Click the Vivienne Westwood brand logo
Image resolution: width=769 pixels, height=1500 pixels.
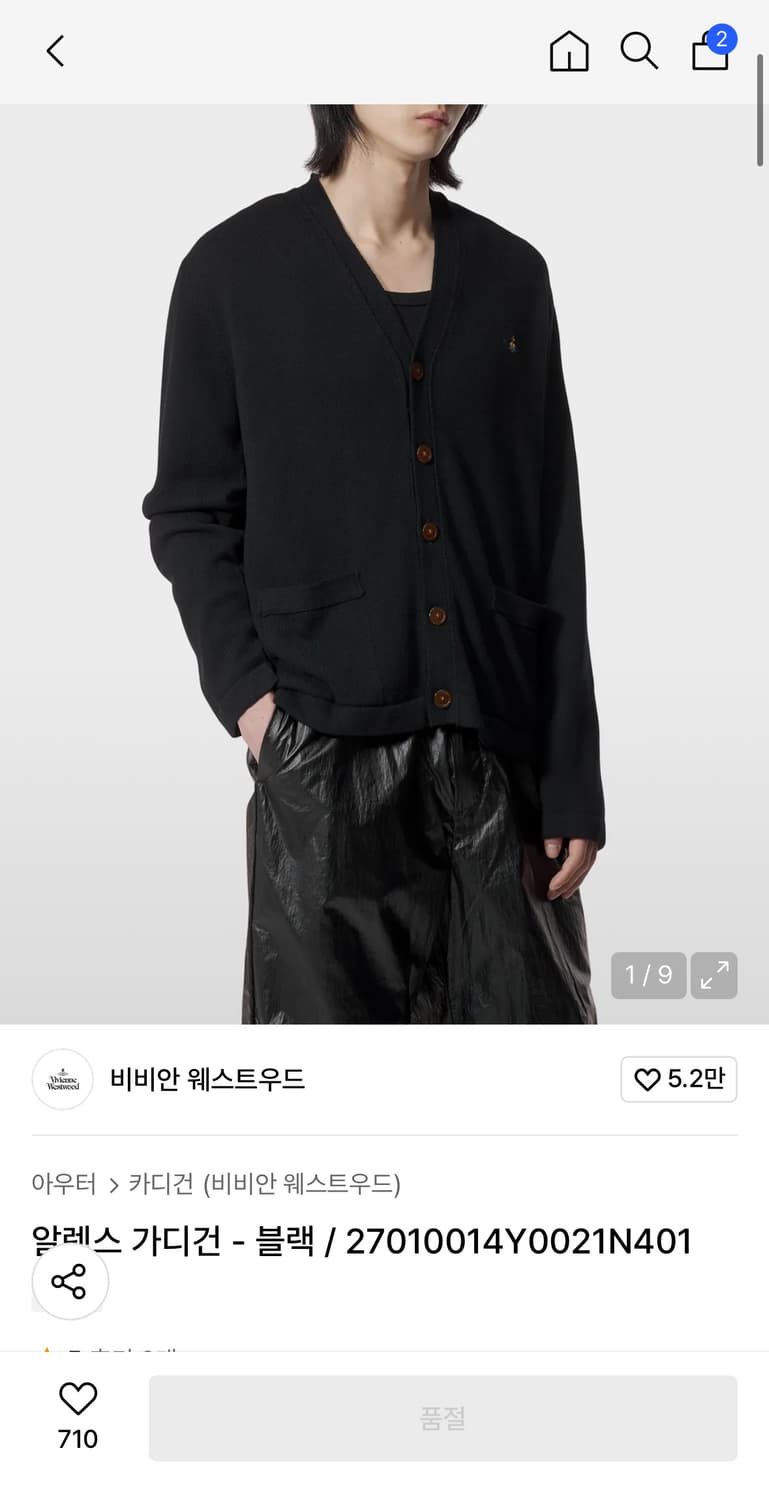pyautogui.click(x=62, y=1080)
